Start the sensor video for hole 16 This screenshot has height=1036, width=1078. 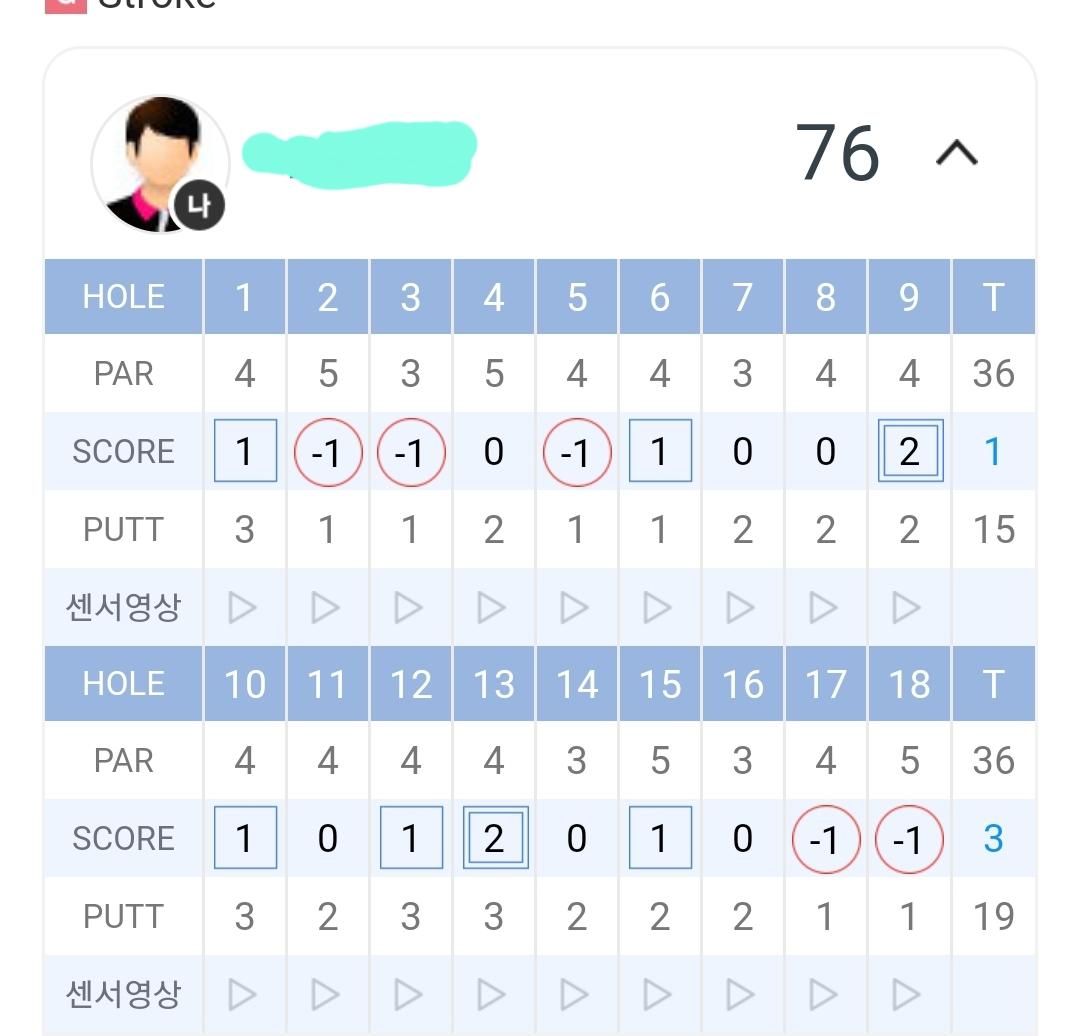click(x=741, y=994)
